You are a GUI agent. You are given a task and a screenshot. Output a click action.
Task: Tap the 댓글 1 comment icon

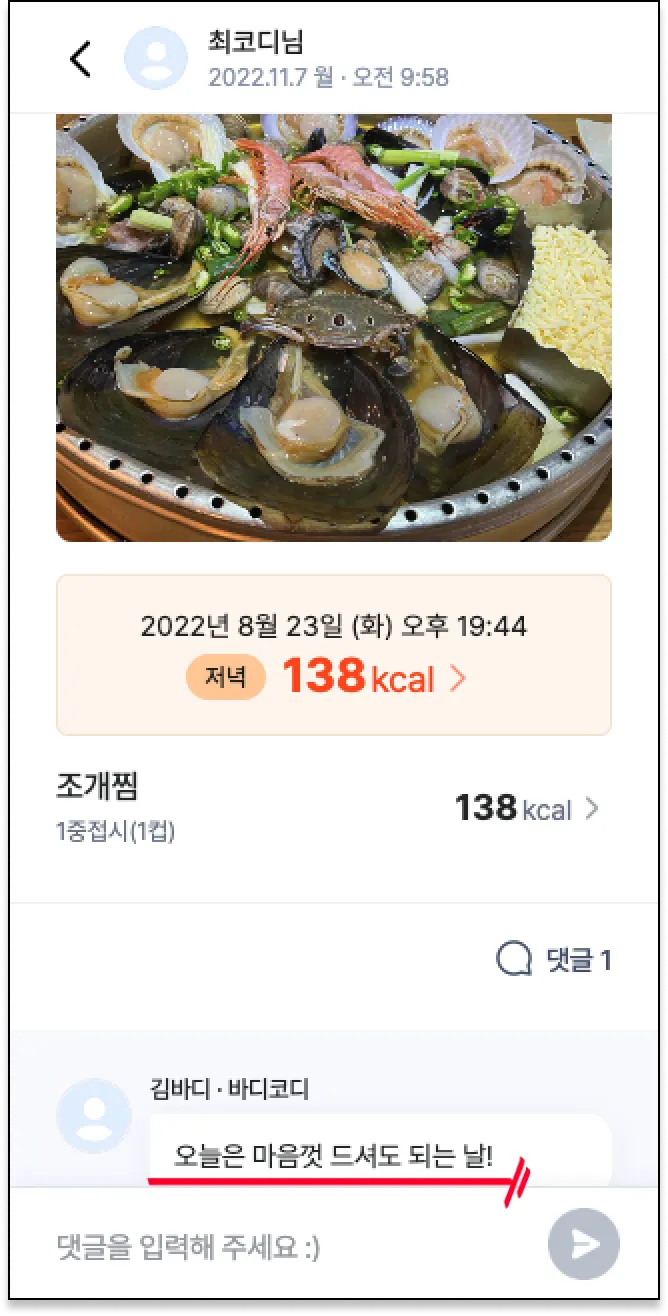(x=514, y=961)
